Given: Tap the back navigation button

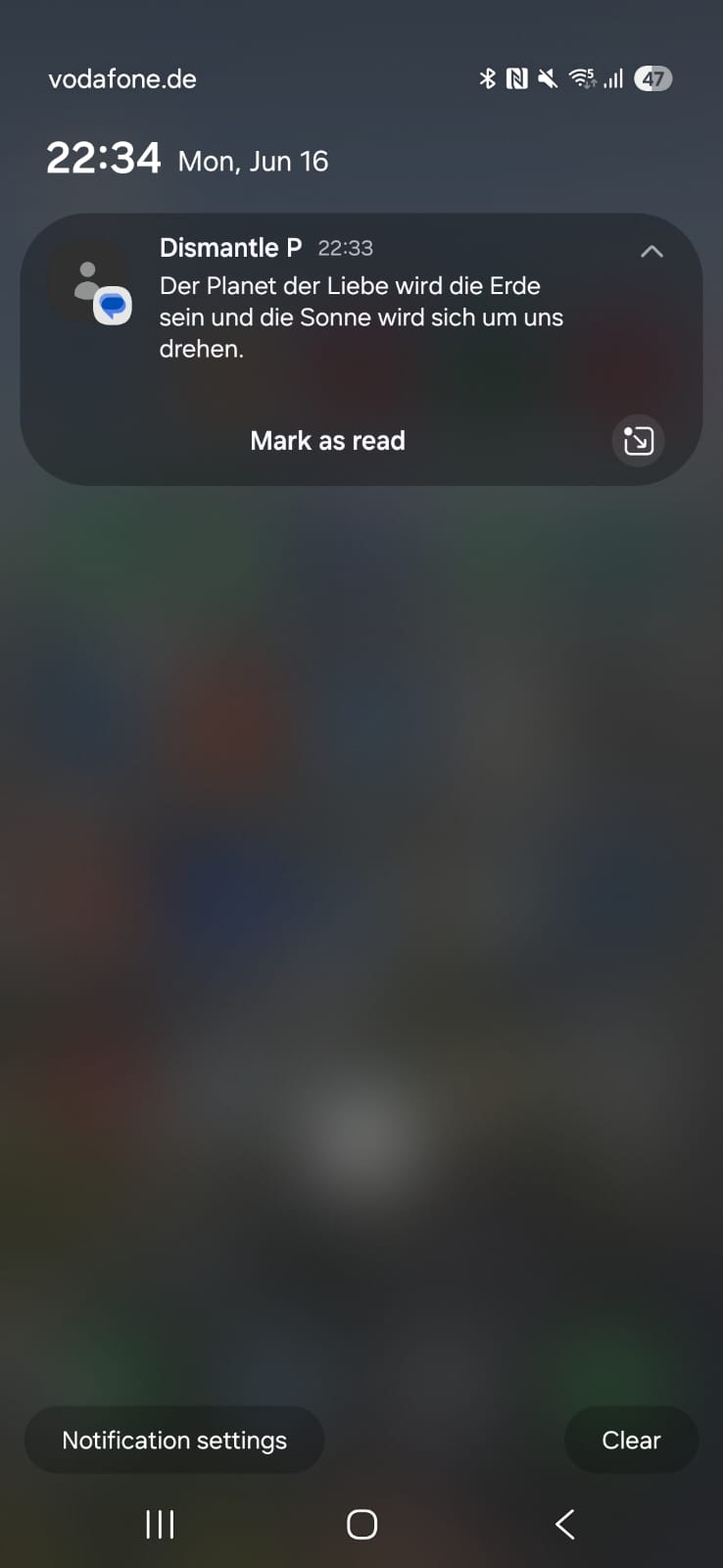Looking at the screenshot, I should (x=564, y=1524).
